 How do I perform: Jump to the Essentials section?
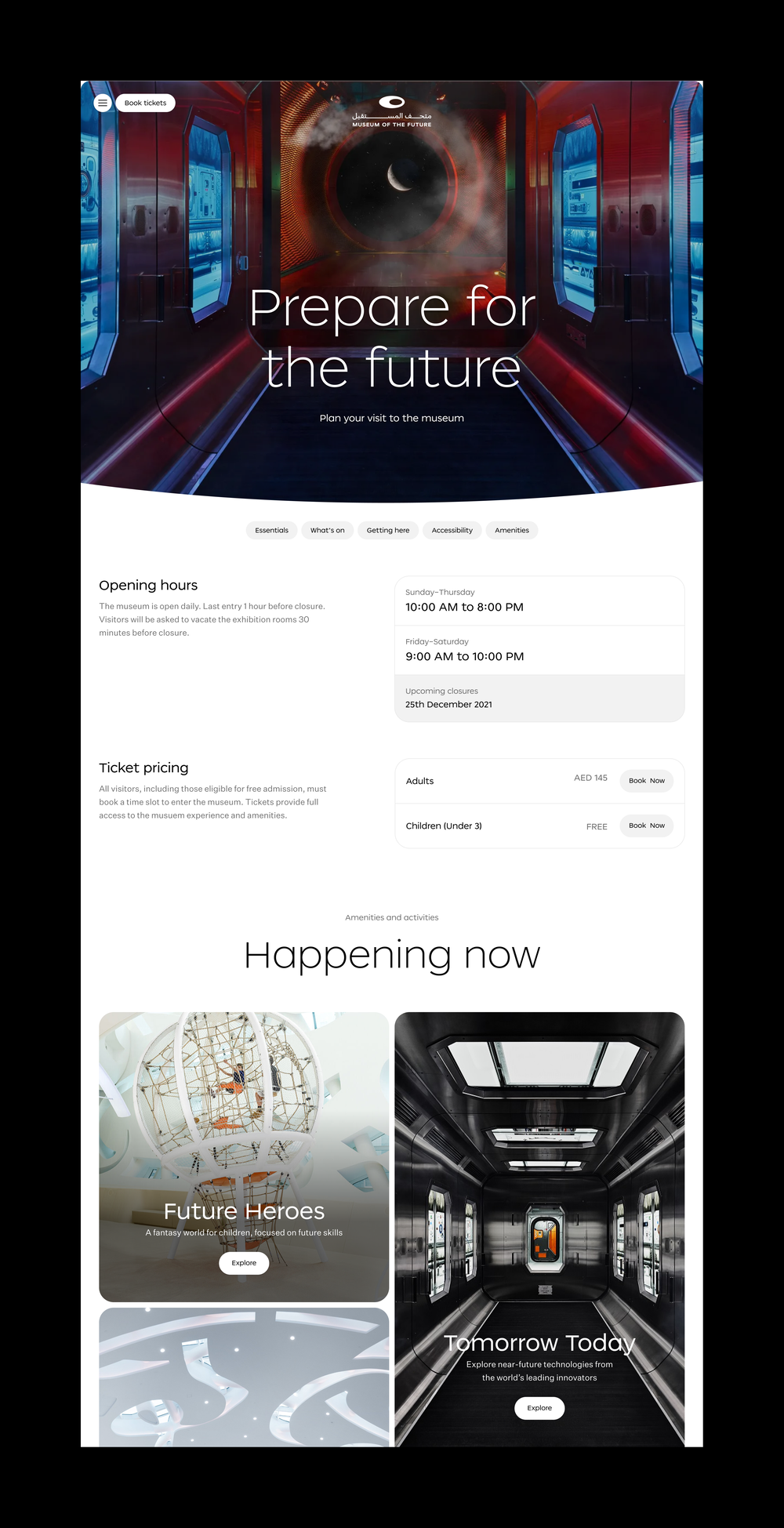(271, 530)
